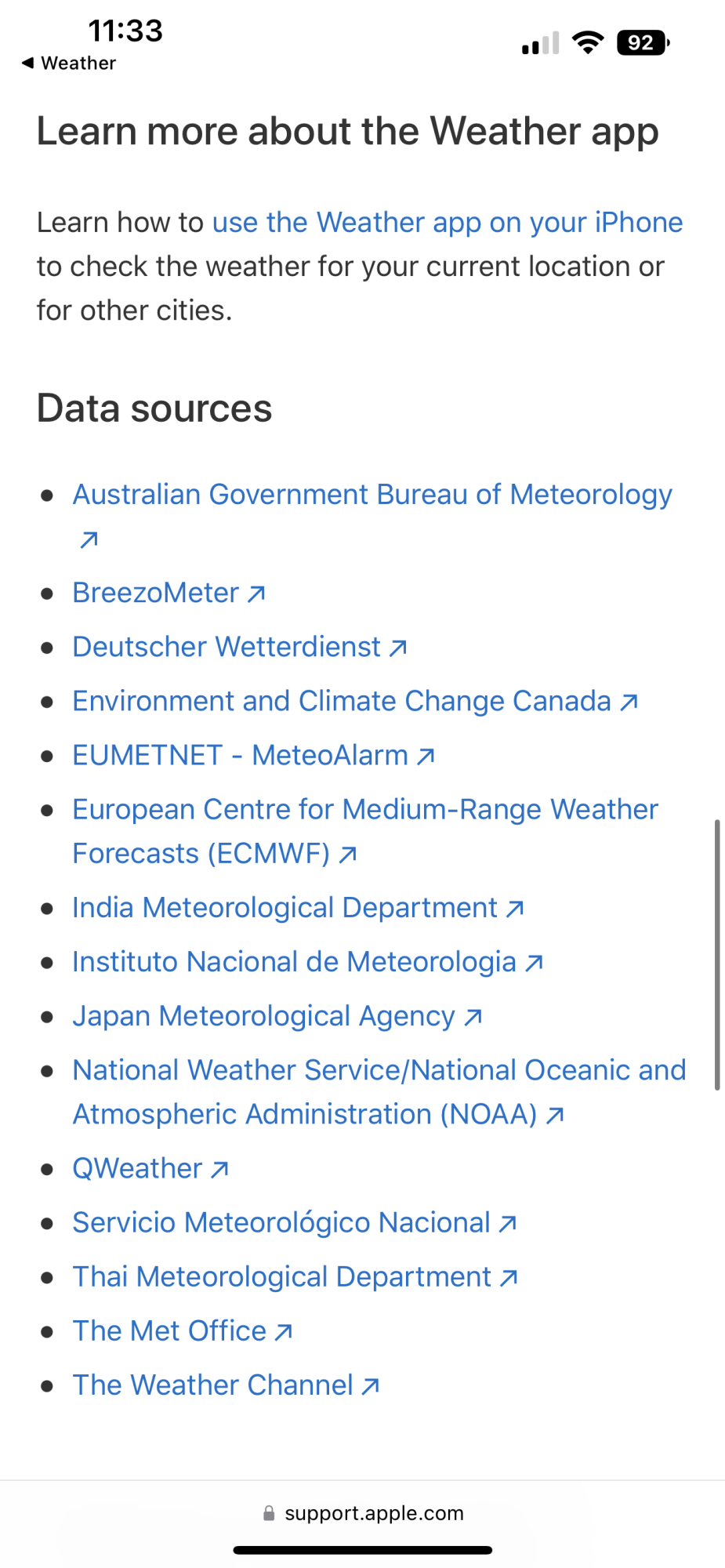Visit Instituto Nacional de Meteorologia link
The height and width of the screenshot is (1568, 725).
pos(308,962)
